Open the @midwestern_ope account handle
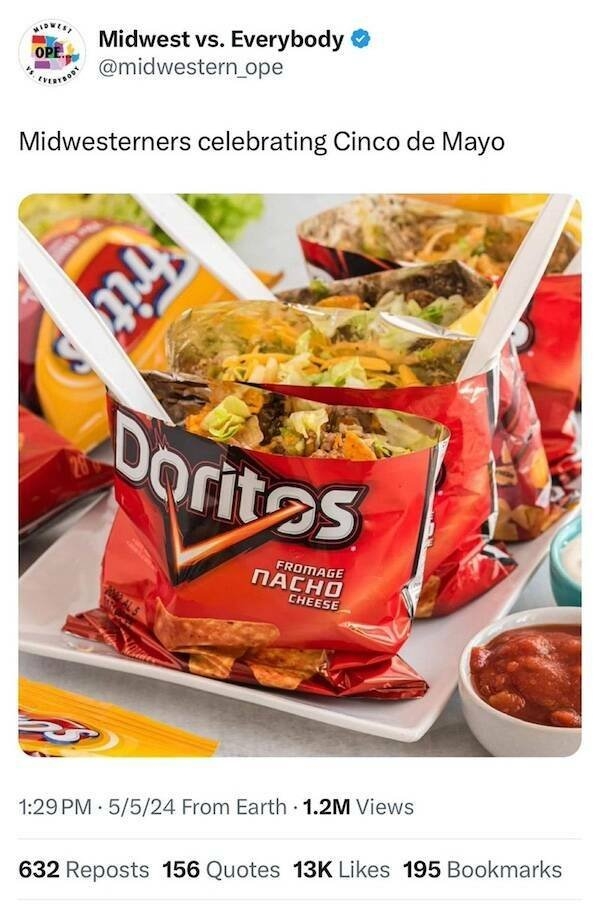This screenshot has height=910, width=600. coord(190,68)
